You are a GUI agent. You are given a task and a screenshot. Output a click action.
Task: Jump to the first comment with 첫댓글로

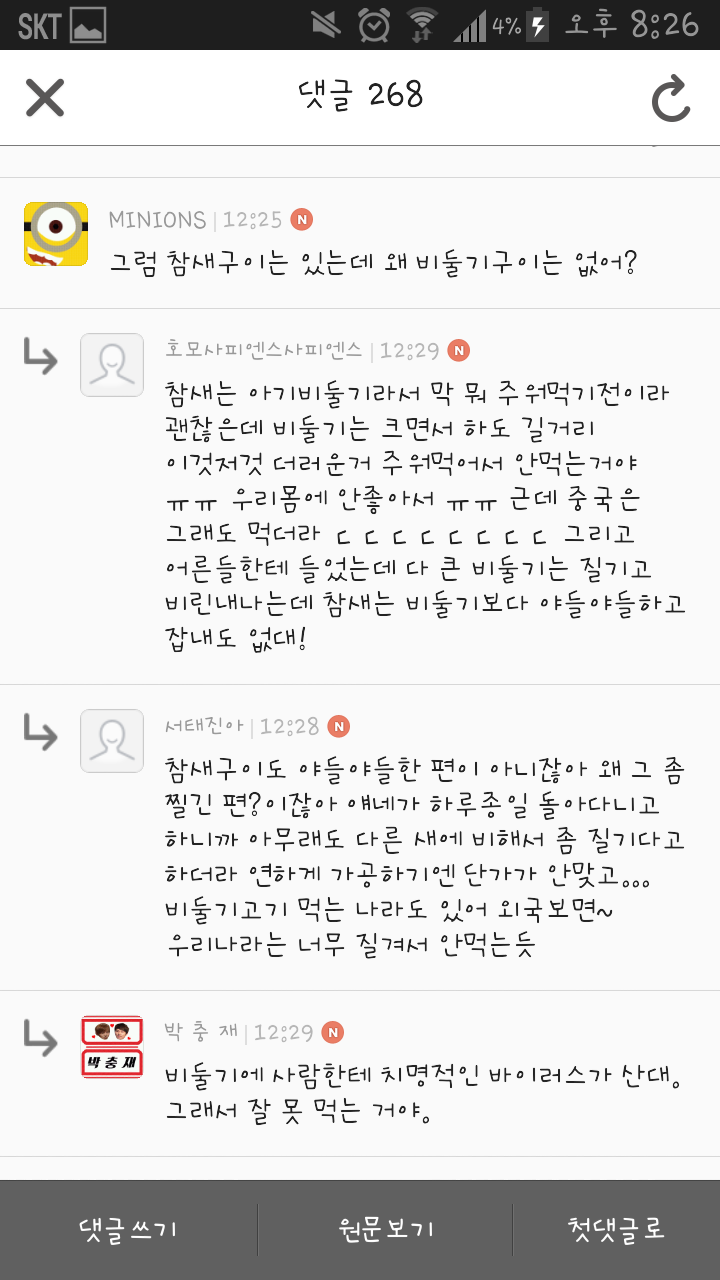[617, 1230]
